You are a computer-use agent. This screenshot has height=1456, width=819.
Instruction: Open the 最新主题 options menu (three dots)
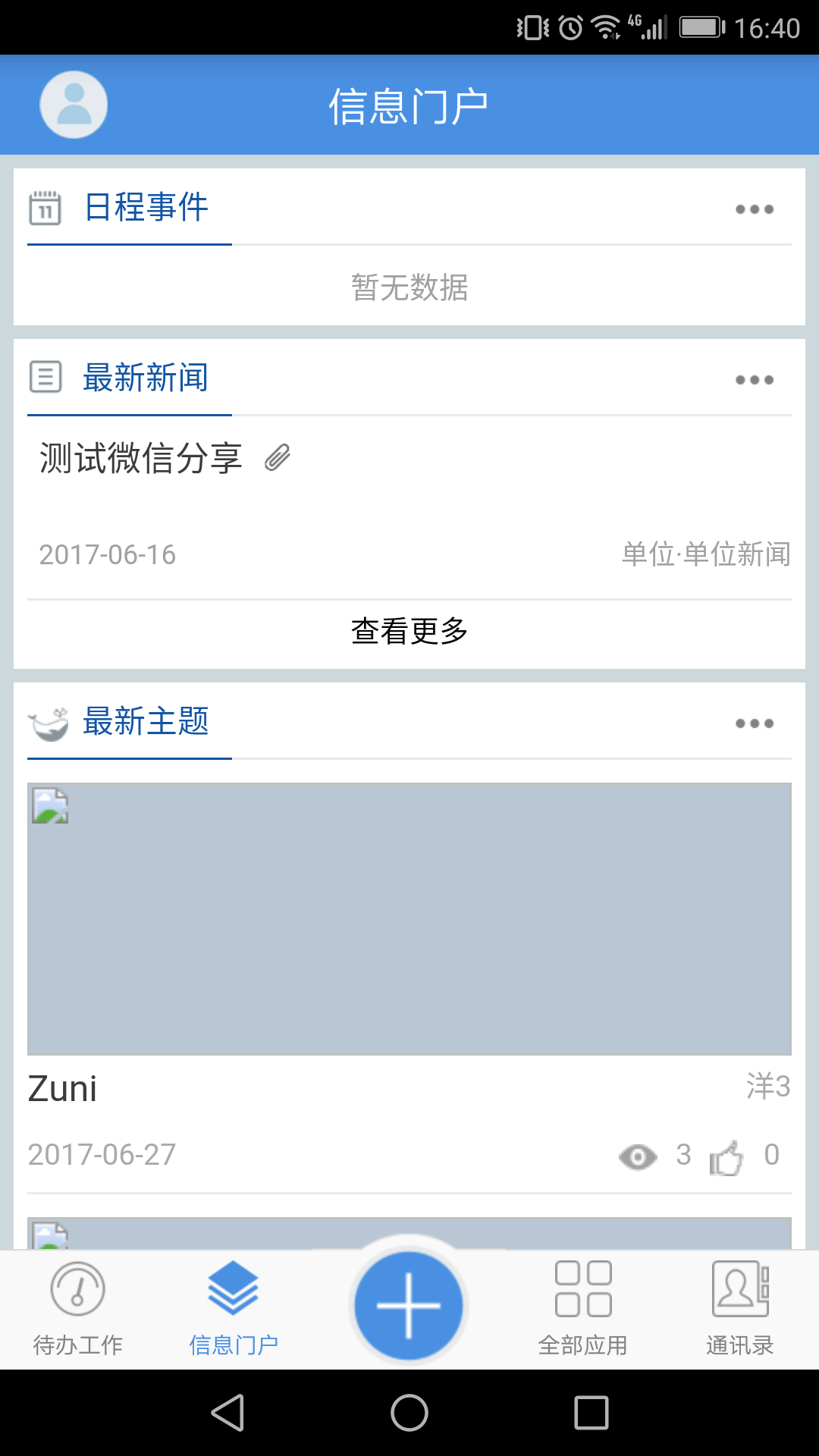tap(755, 723)
